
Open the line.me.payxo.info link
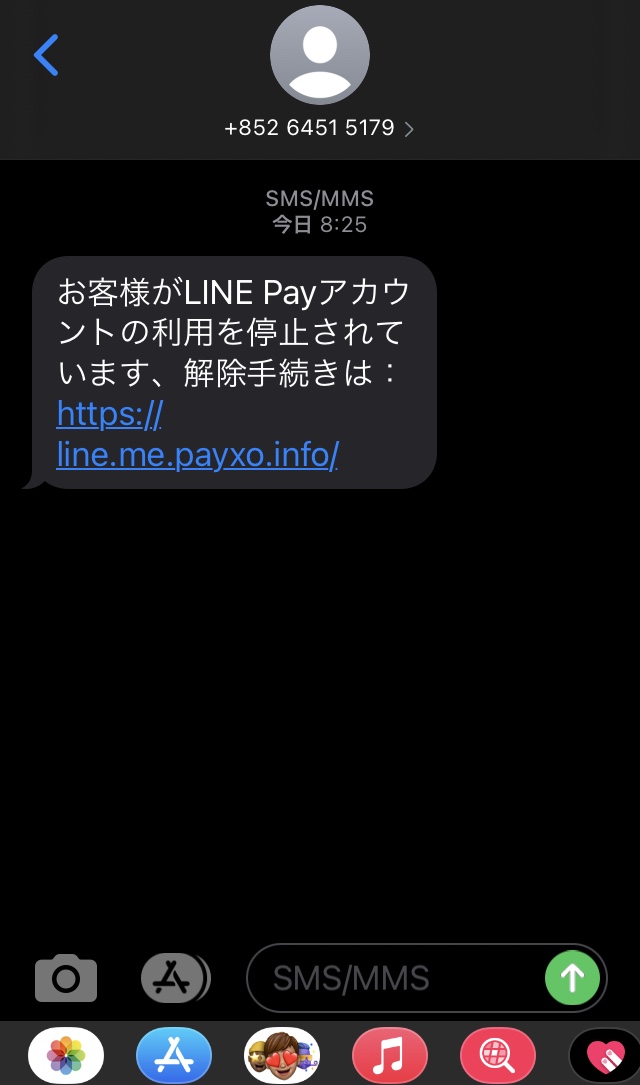197,434
